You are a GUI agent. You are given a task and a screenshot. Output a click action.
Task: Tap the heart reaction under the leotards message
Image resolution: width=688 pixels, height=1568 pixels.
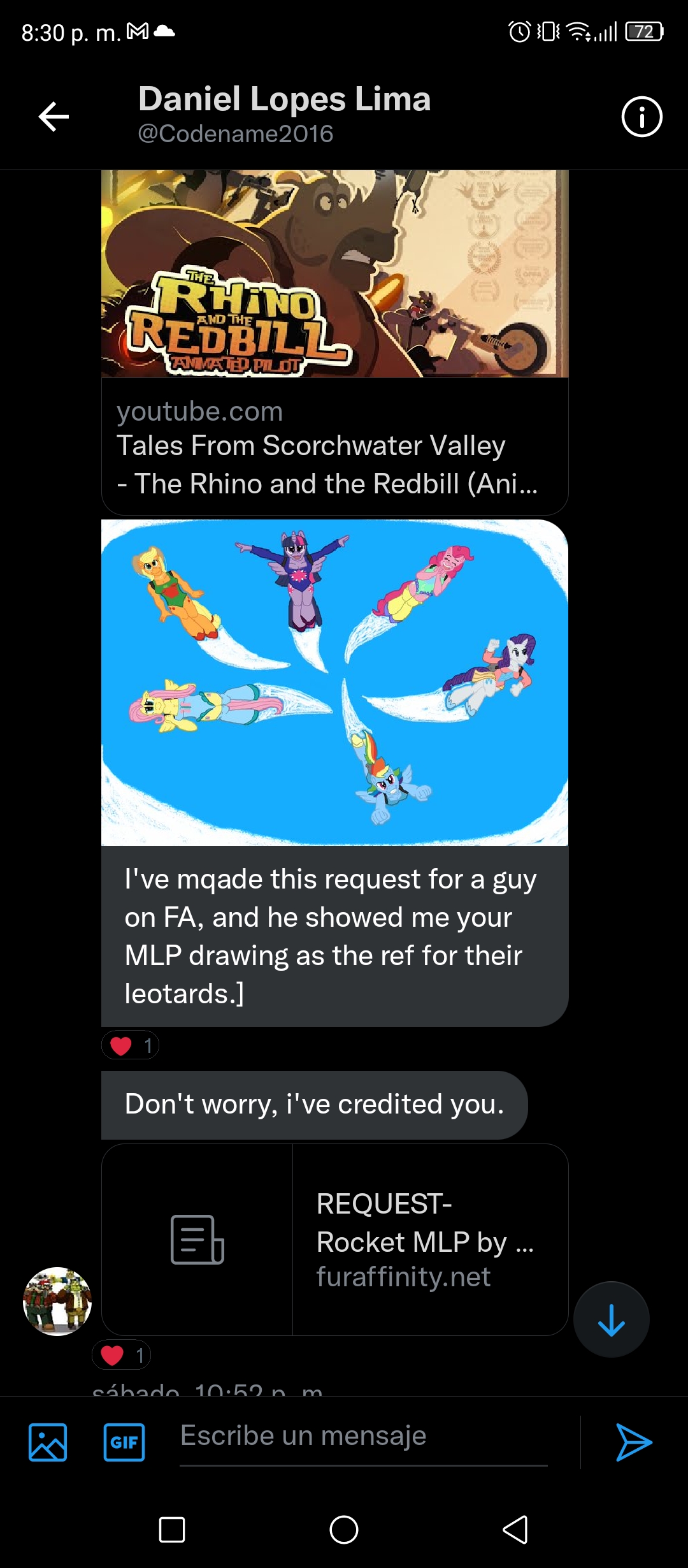(x=130, y=1045)
